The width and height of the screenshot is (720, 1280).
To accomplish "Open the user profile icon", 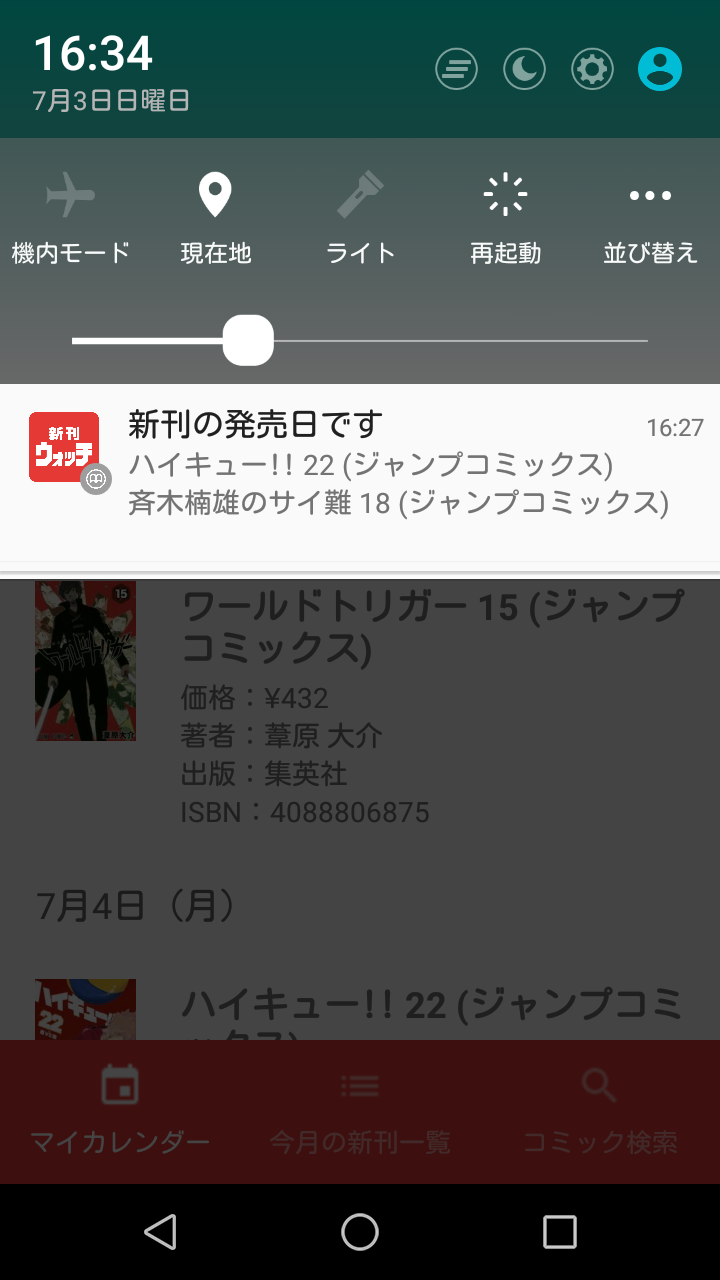I will click(x=660, y=69).
